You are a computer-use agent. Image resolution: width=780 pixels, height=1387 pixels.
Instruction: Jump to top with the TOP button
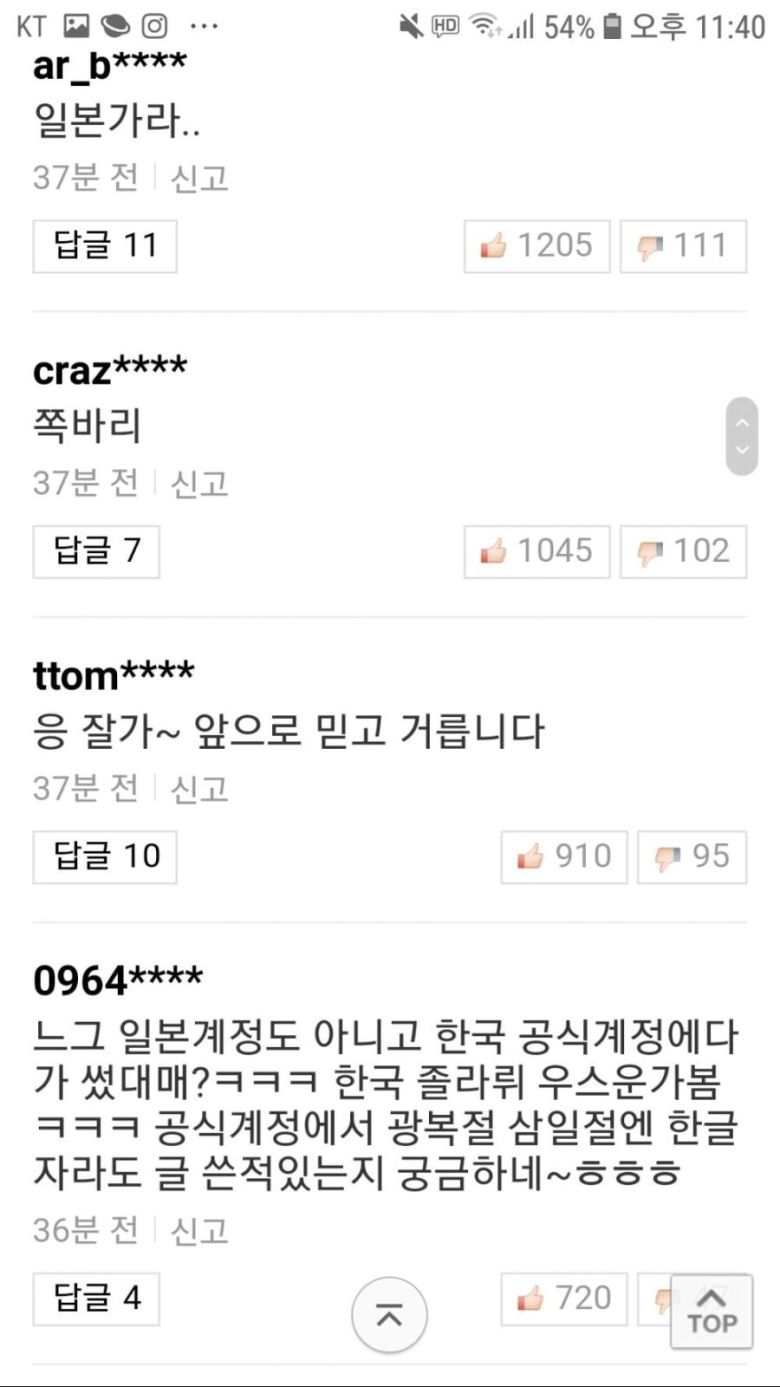pyautogui.click(x=711, y=1312)
